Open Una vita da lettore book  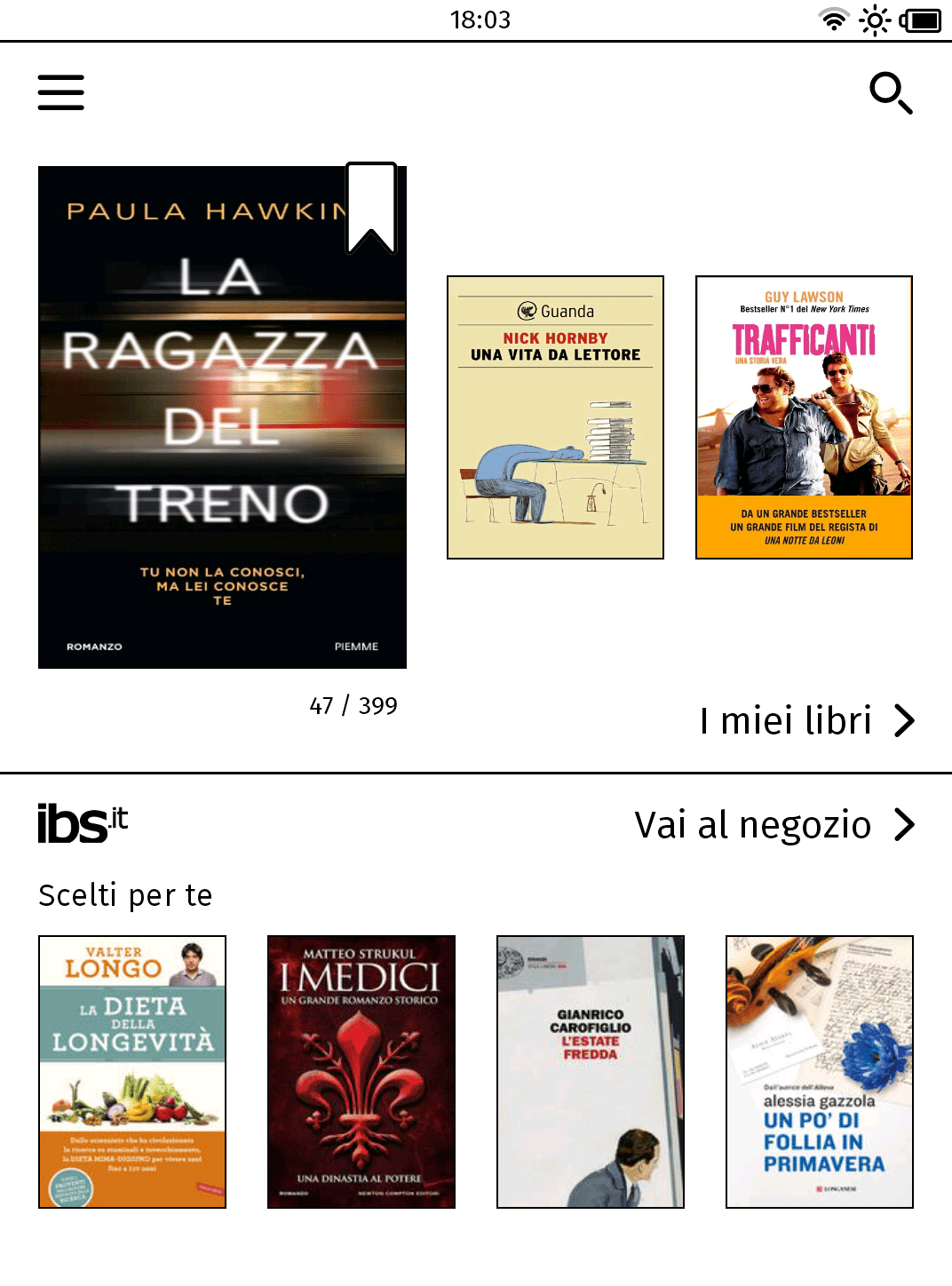(555, 417)
